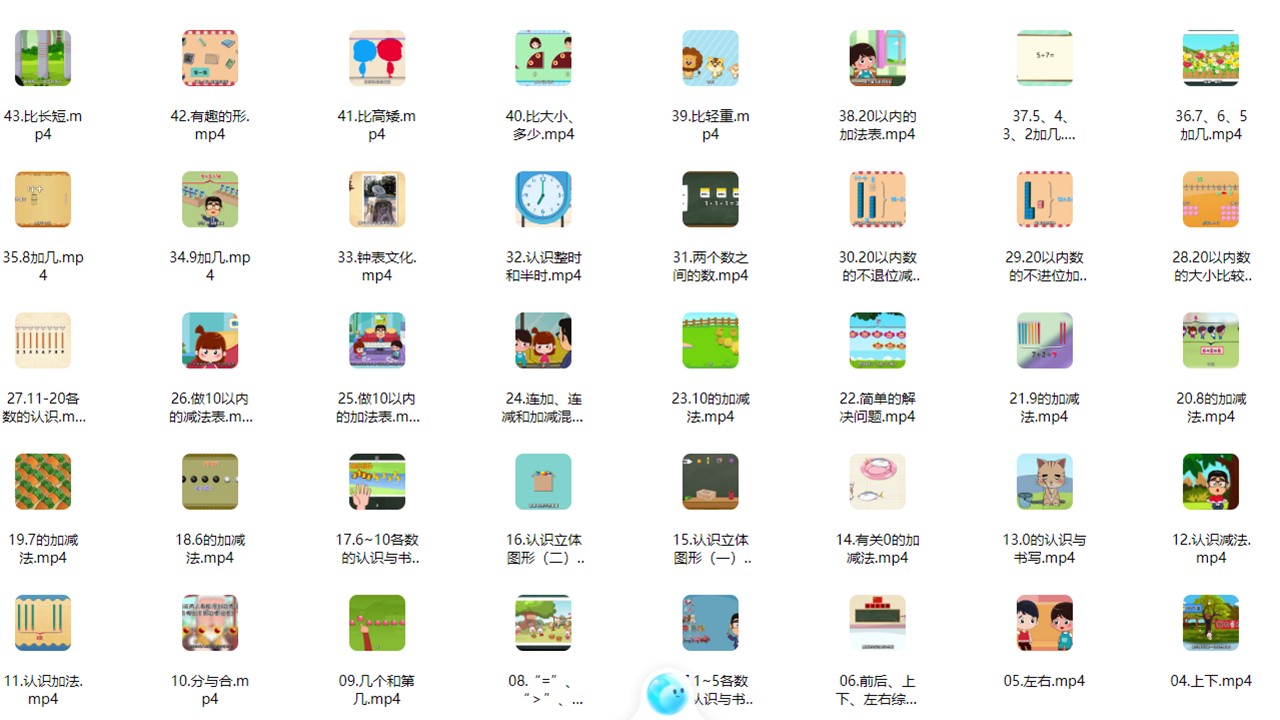Select the 38.20以内的加法表.mp4 file
Screen dimensions: 1280x720
coord(877,58)
